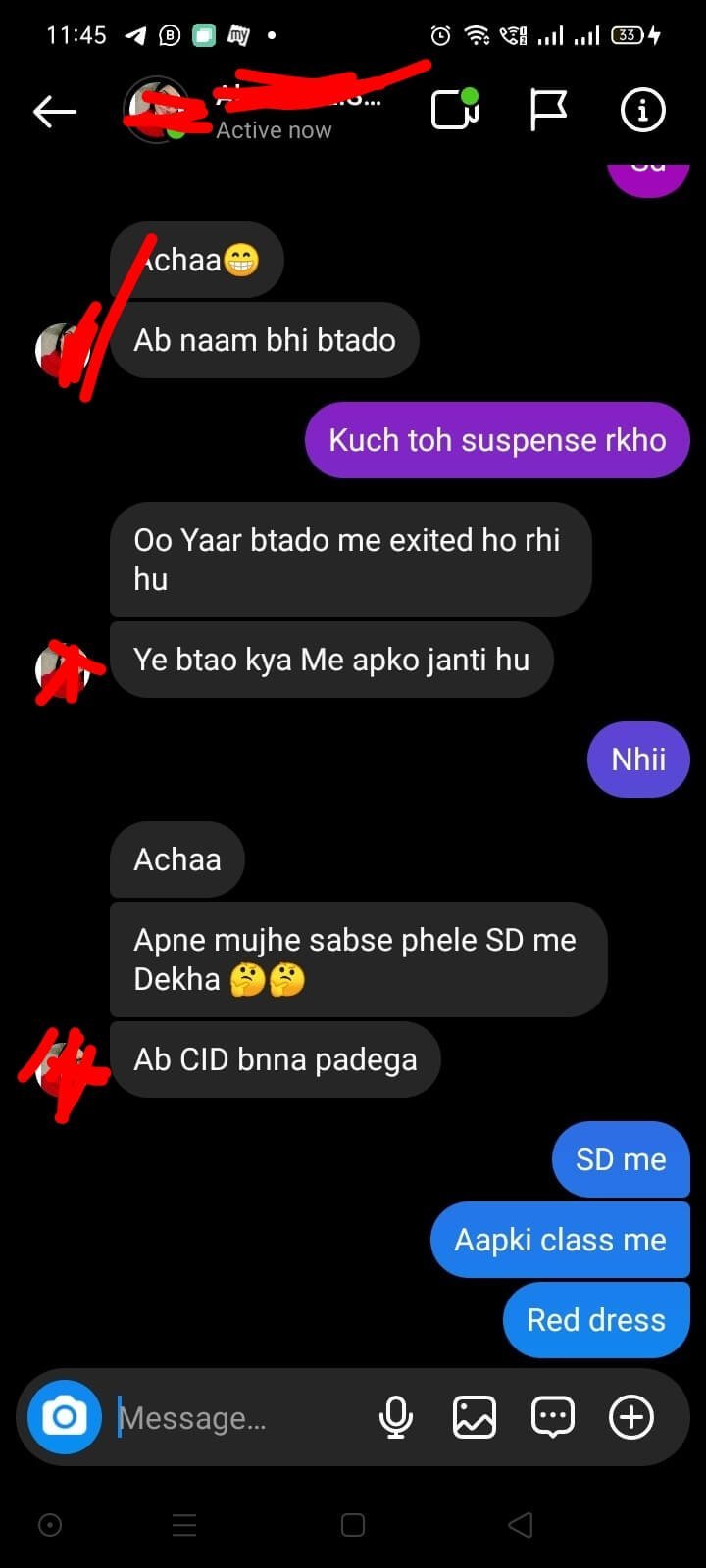Screen dimensions: 706x1568
Task: Go to home via navigation bar
Action: pyautogui.click(x=353, y=1525)
